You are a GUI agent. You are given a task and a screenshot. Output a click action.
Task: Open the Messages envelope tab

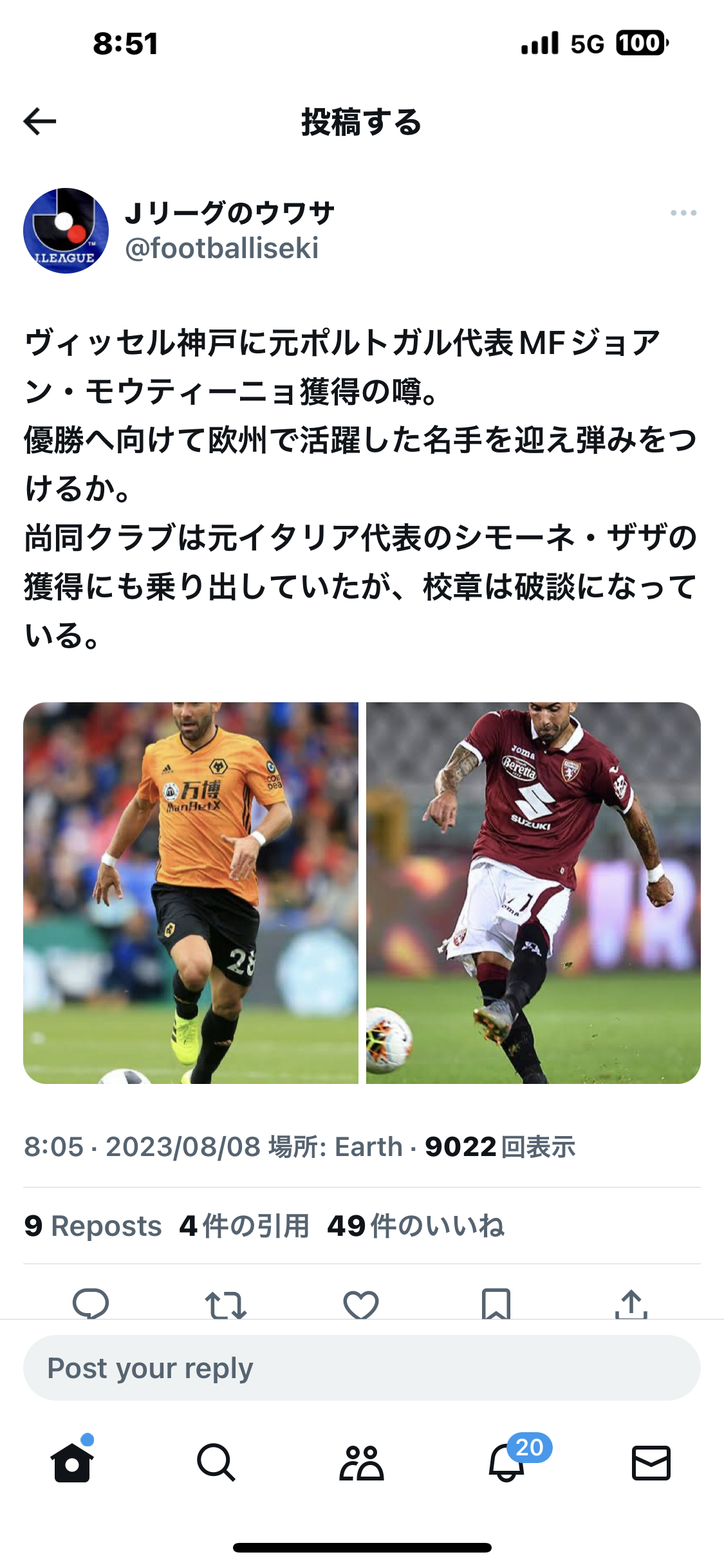(x=651, y=1463)
